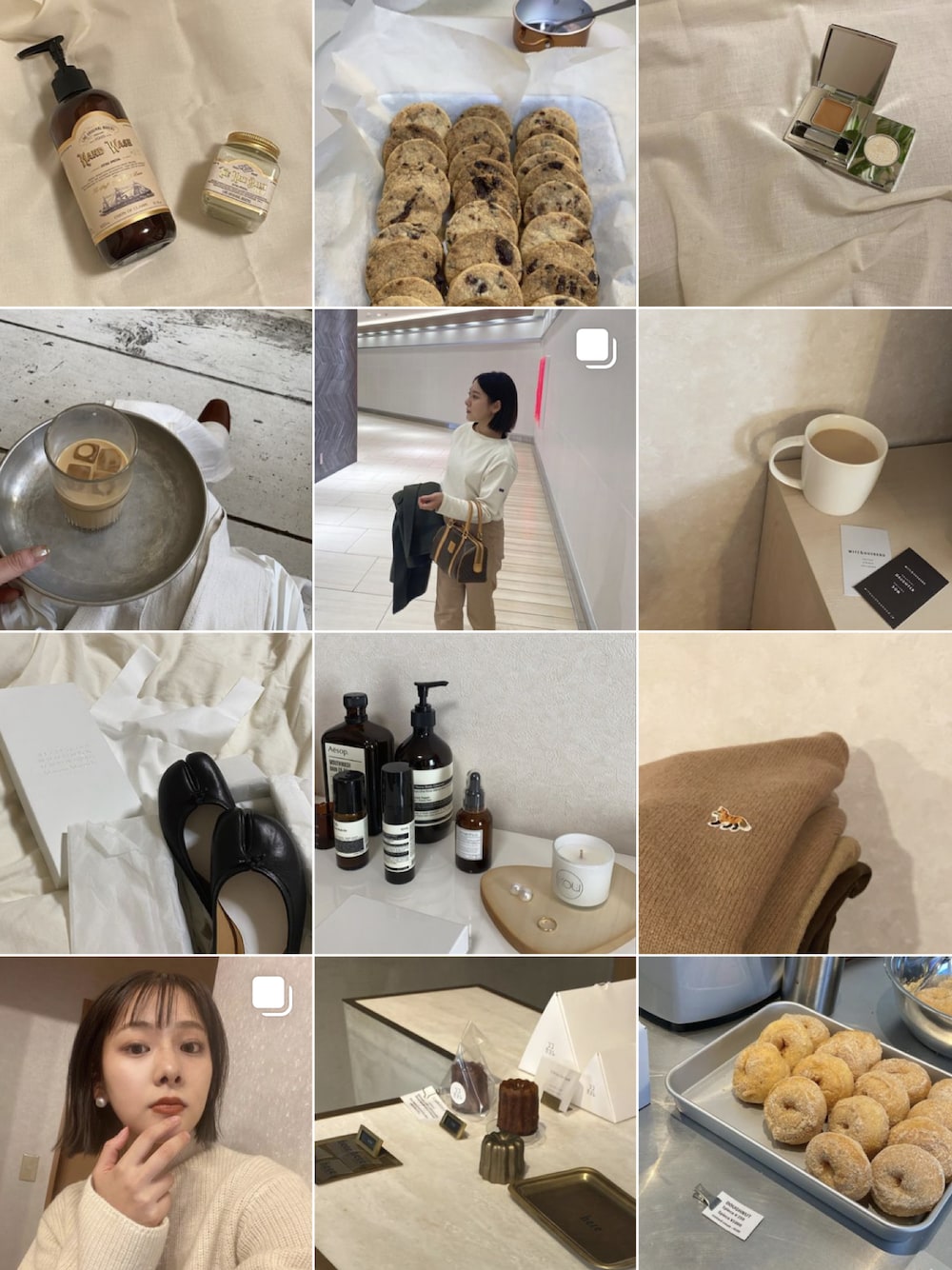952x1270 pixels.
Task: Open the iced coffee on tray post
Action: (156, 469)
